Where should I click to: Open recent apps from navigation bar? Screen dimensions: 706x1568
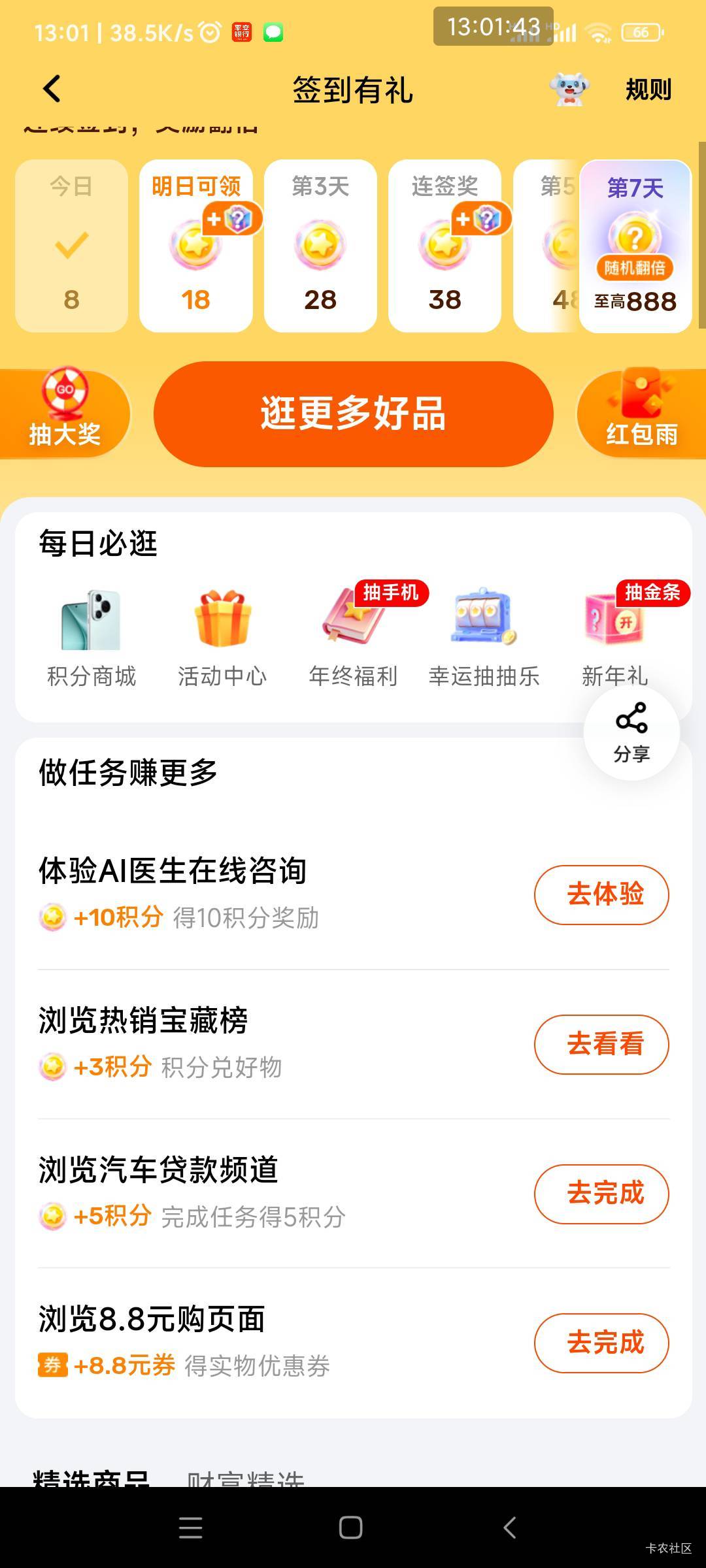(x=190, y=1527)
